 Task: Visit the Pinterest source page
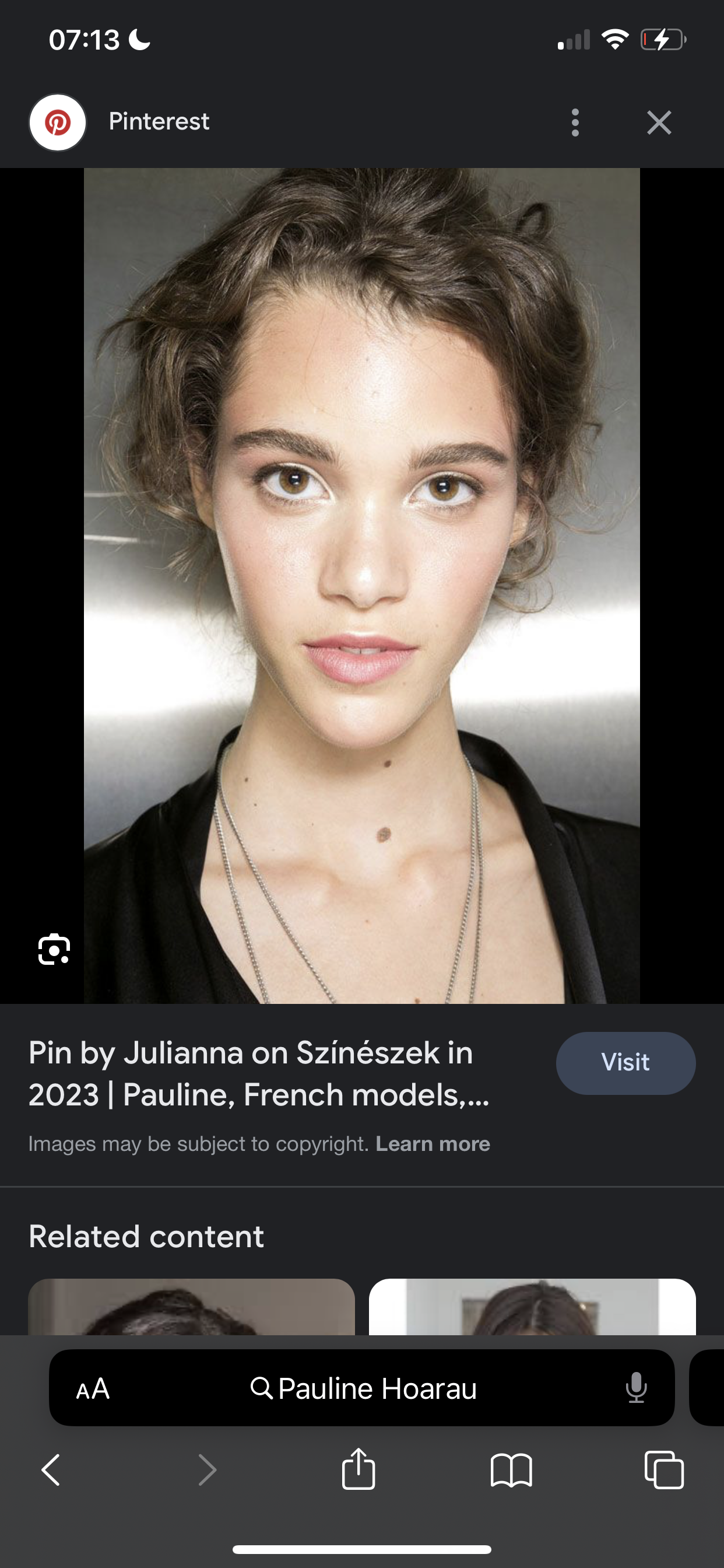point(625,1063)
